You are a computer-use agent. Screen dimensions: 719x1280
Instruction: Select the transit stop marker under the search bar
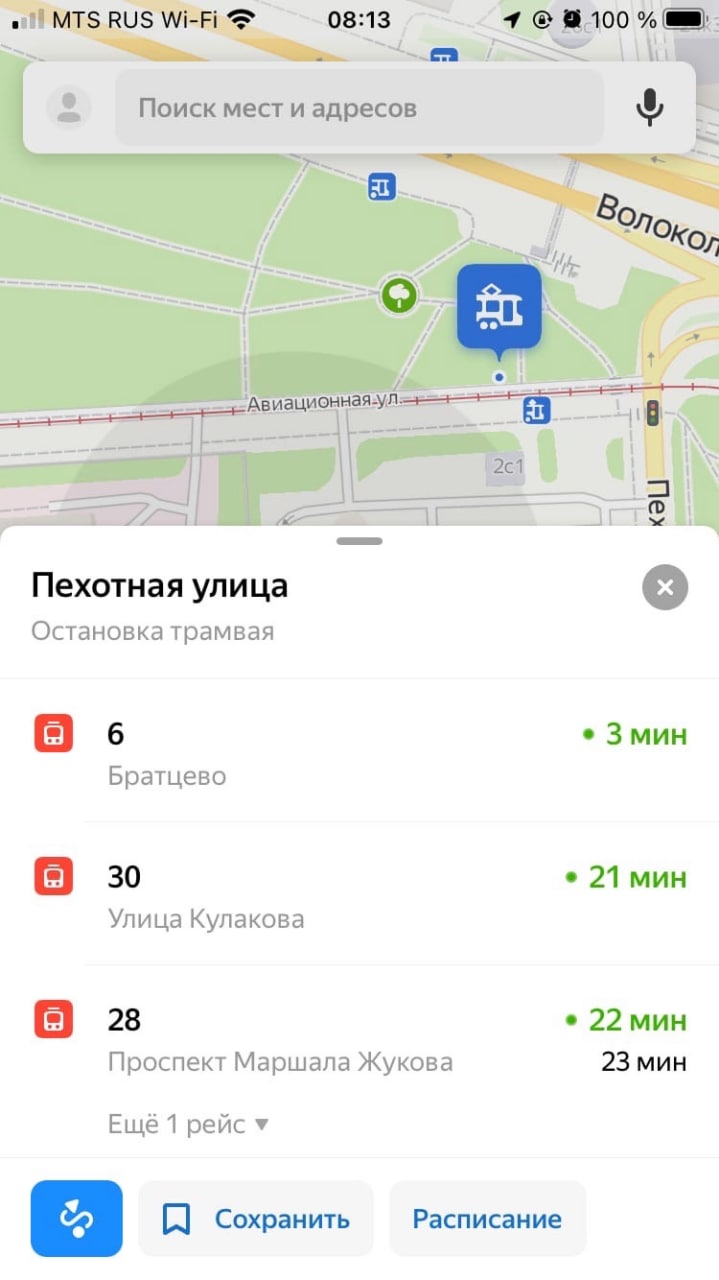pyautogui.click(x=381, y=186)
